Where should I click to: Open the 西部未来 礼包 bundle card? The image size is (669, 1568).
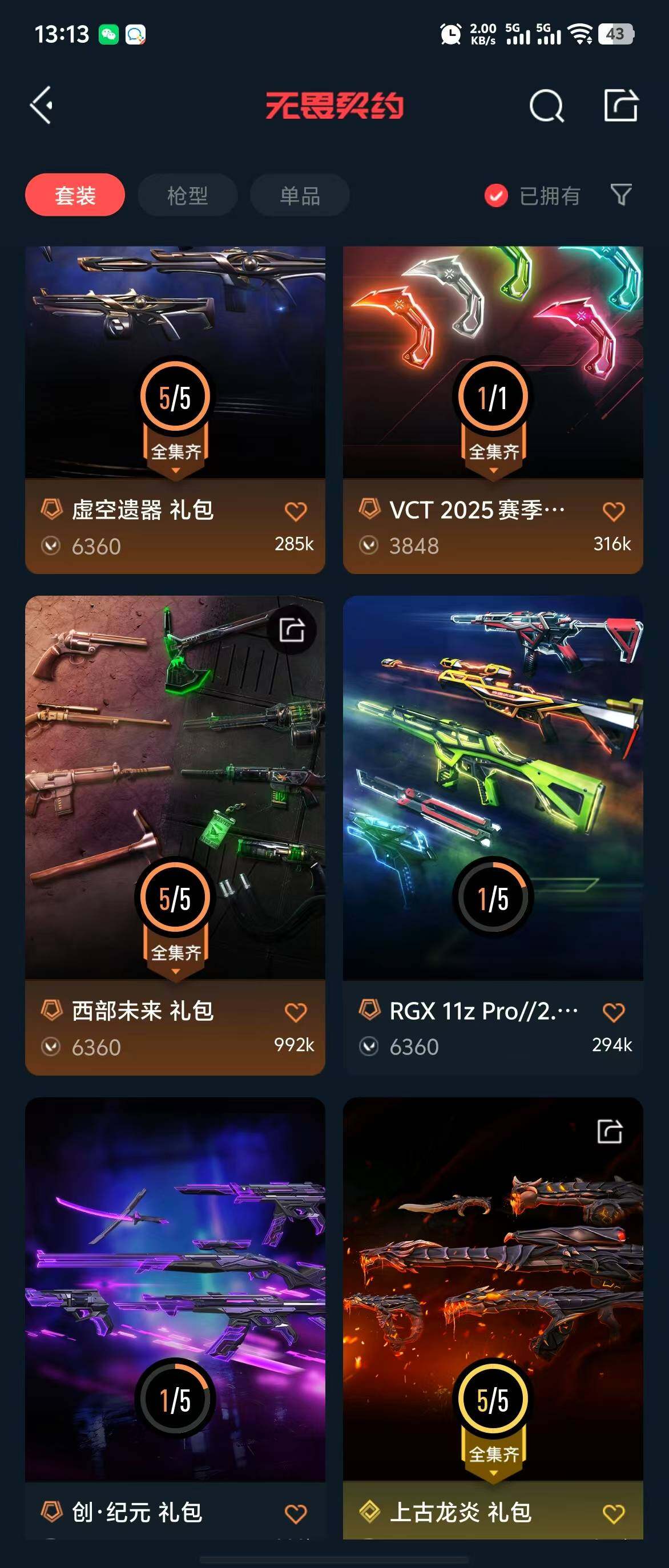point(175,791)
